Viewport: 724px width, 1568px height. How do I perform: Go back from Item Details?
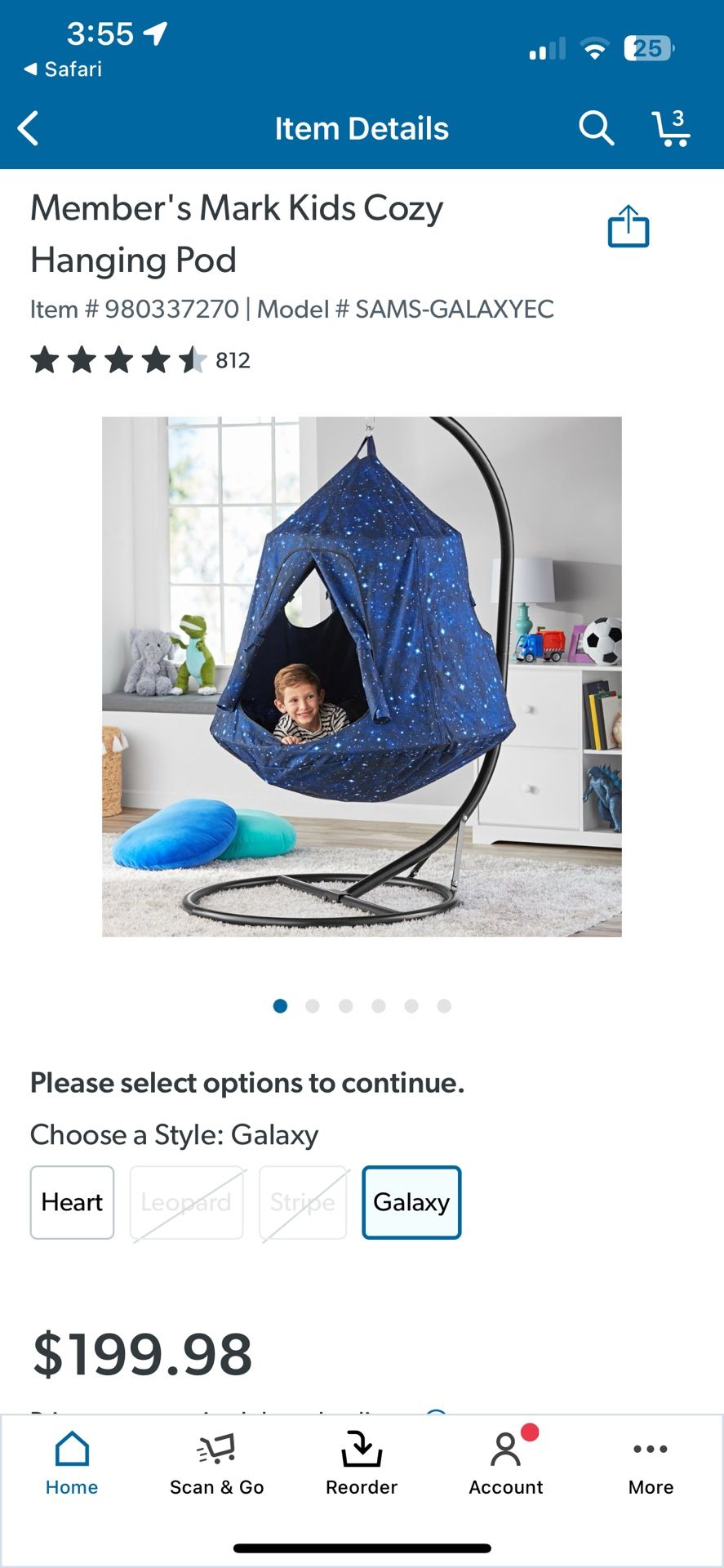coord(29,129)
